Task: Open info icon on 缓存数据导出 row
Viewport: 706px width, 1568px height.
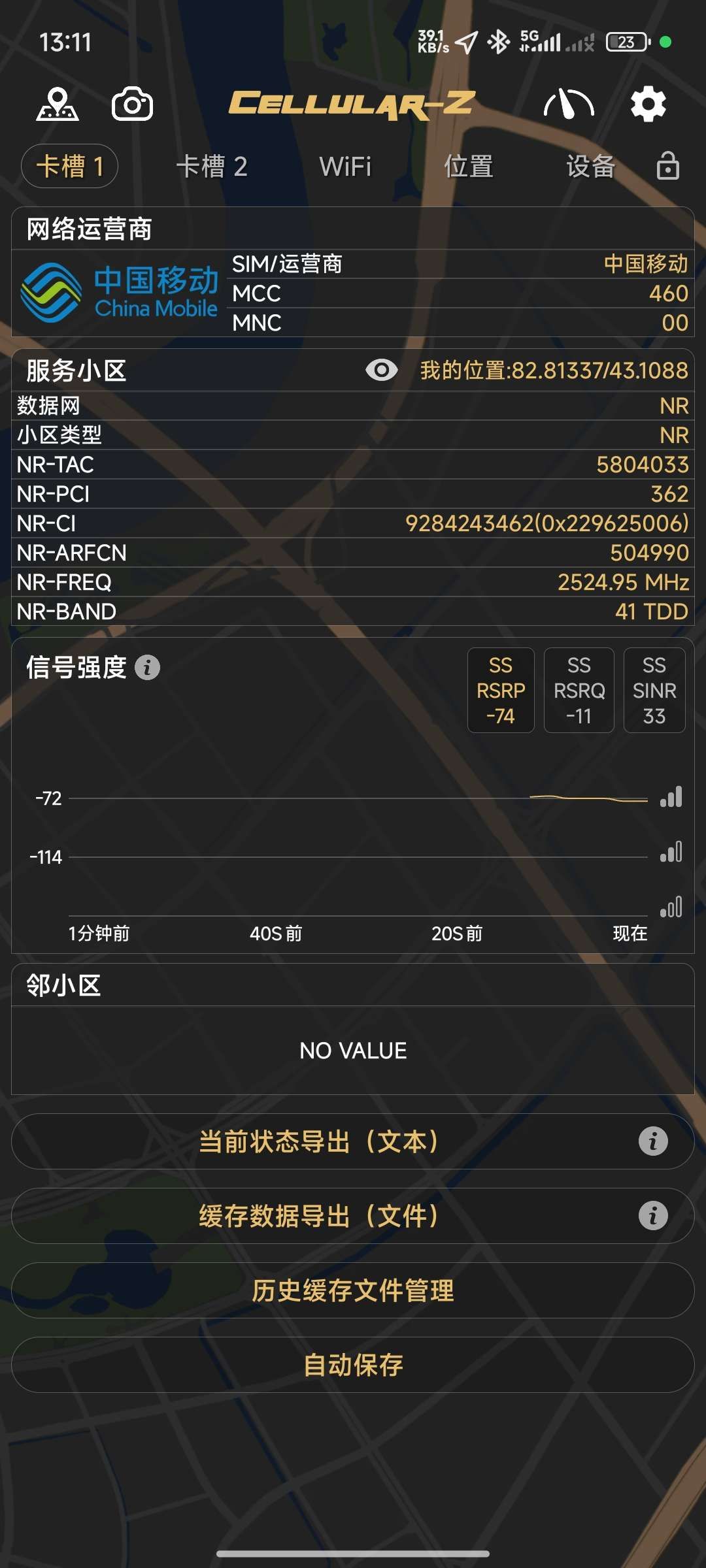Action: point(653,1216)
